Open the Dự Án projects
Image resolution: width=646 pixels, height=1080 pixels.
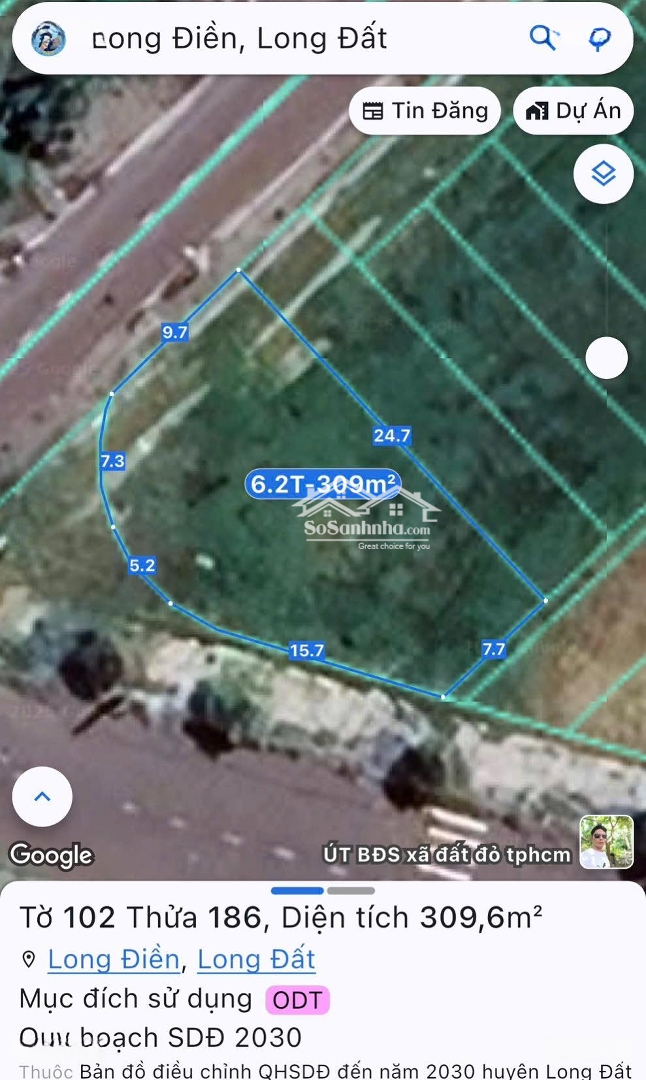coord(574,111)
